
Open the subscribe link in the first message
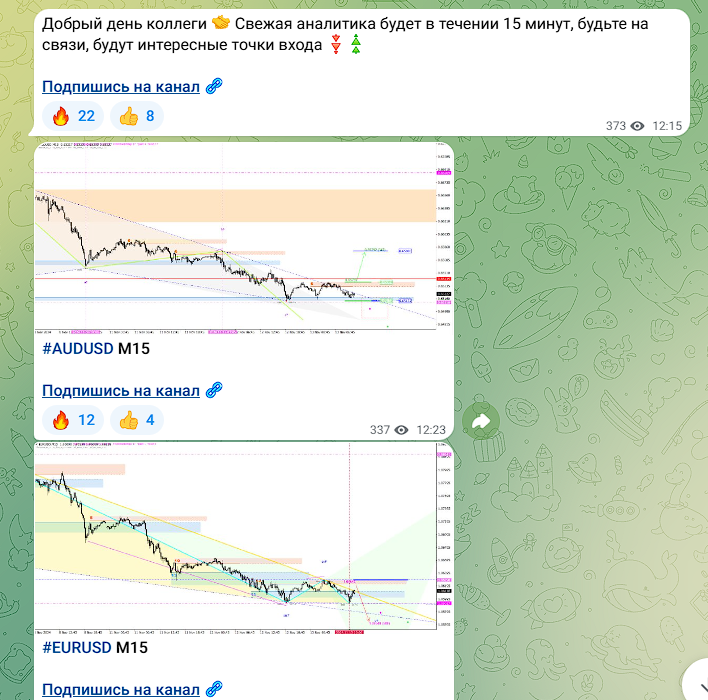tap(121, 87)
